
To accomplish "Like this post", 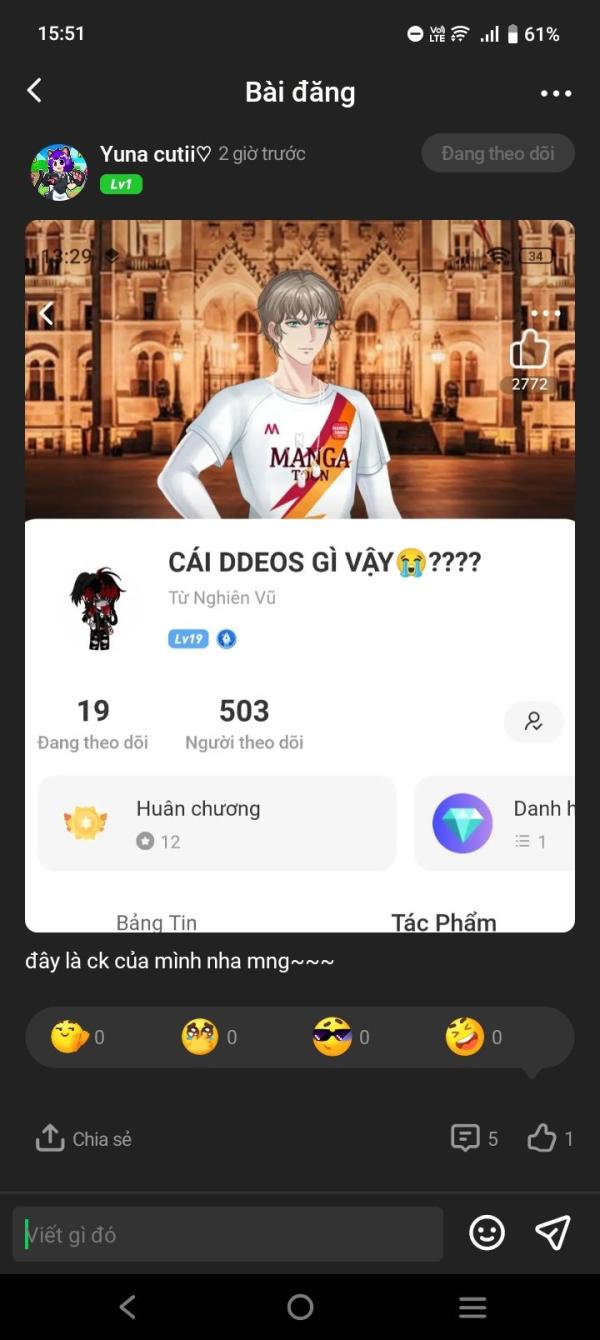I will 550,1138.
